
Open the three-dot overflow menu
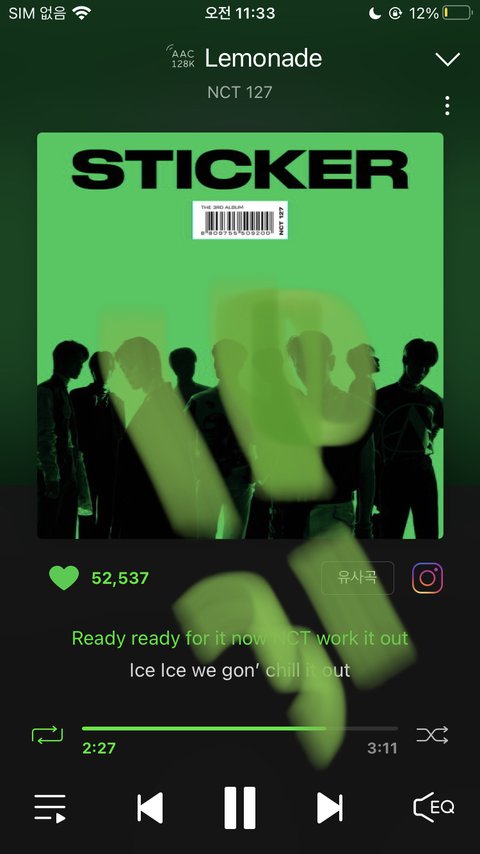tap(447, 106)
